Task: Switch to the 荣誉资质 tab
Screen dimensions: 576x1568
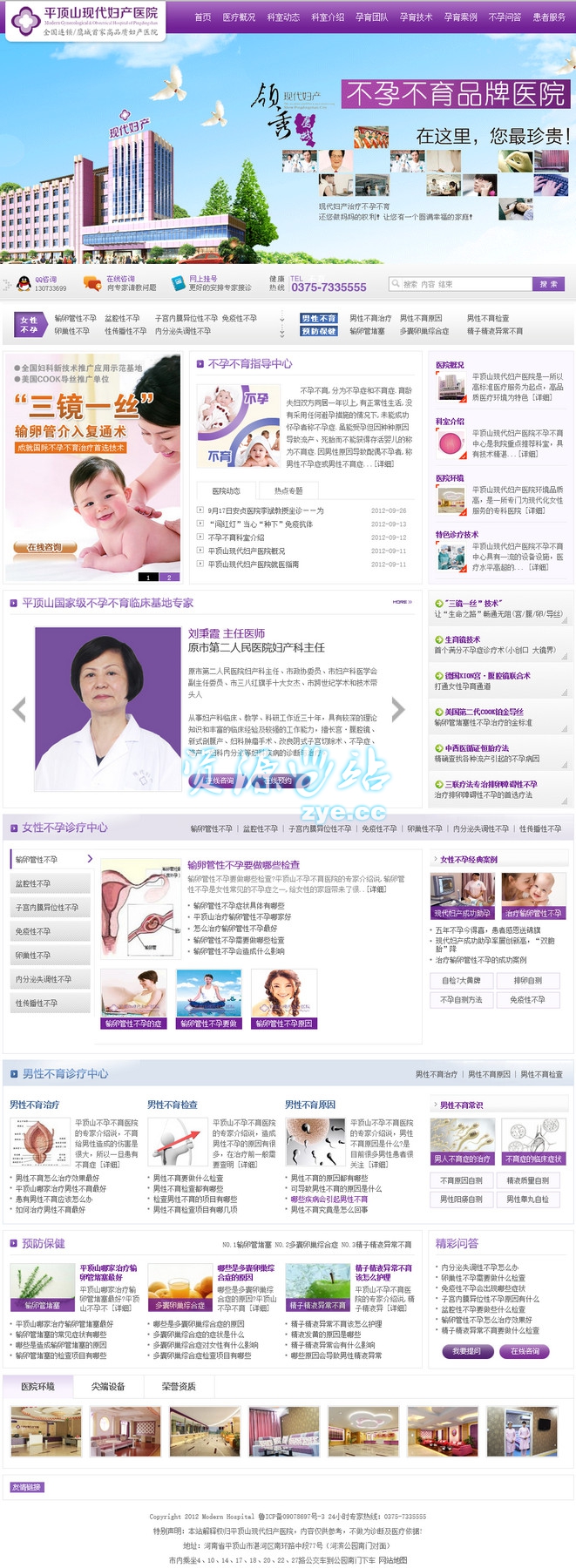Action: (179, 1386)
